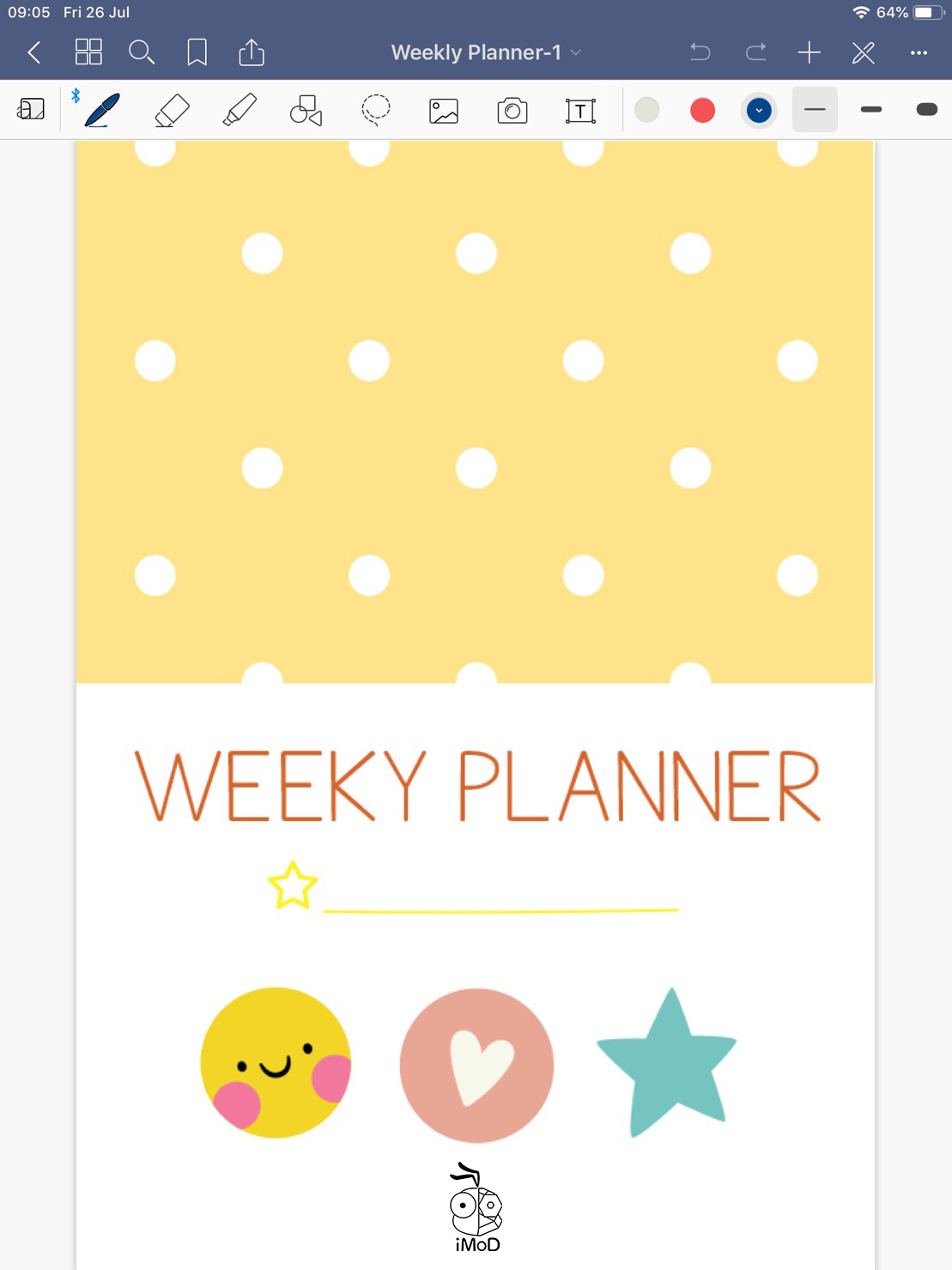Open the camera tool
The height and width of the screenshot is (1270, 952).
pos(512,111)
